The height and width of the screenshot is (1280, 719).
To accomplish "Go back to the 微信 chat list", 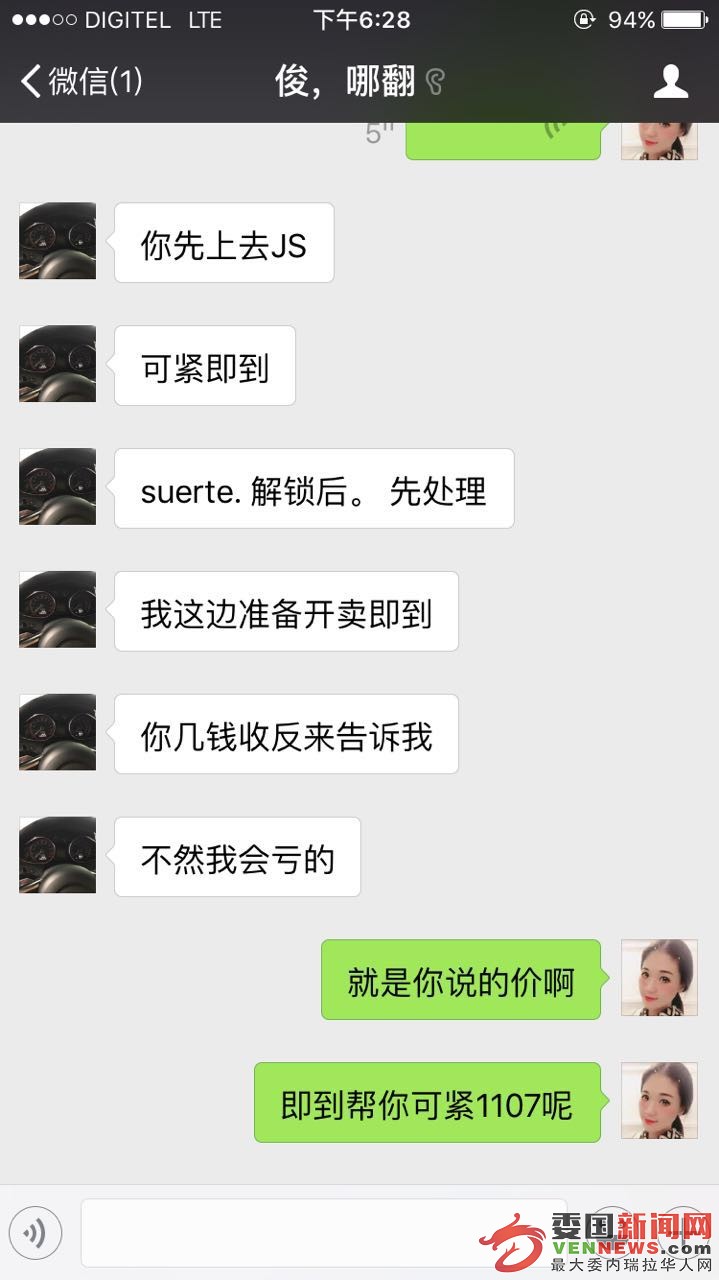I will [80, 81].
